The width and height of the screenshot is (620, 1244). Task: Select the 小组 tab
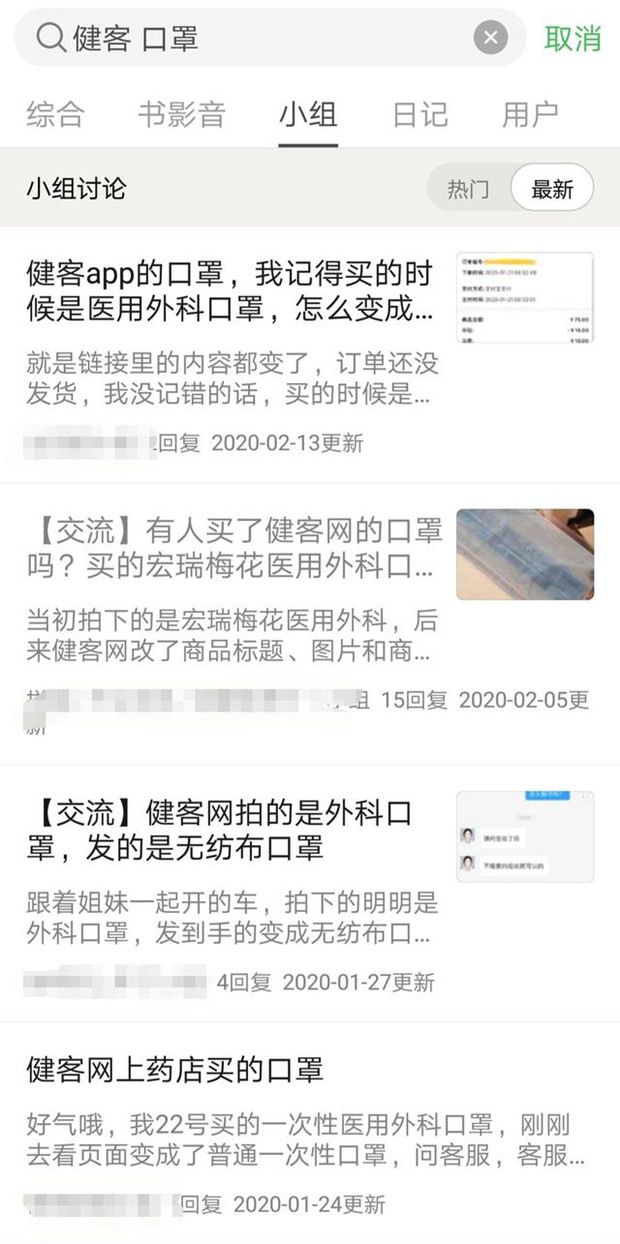308,114
